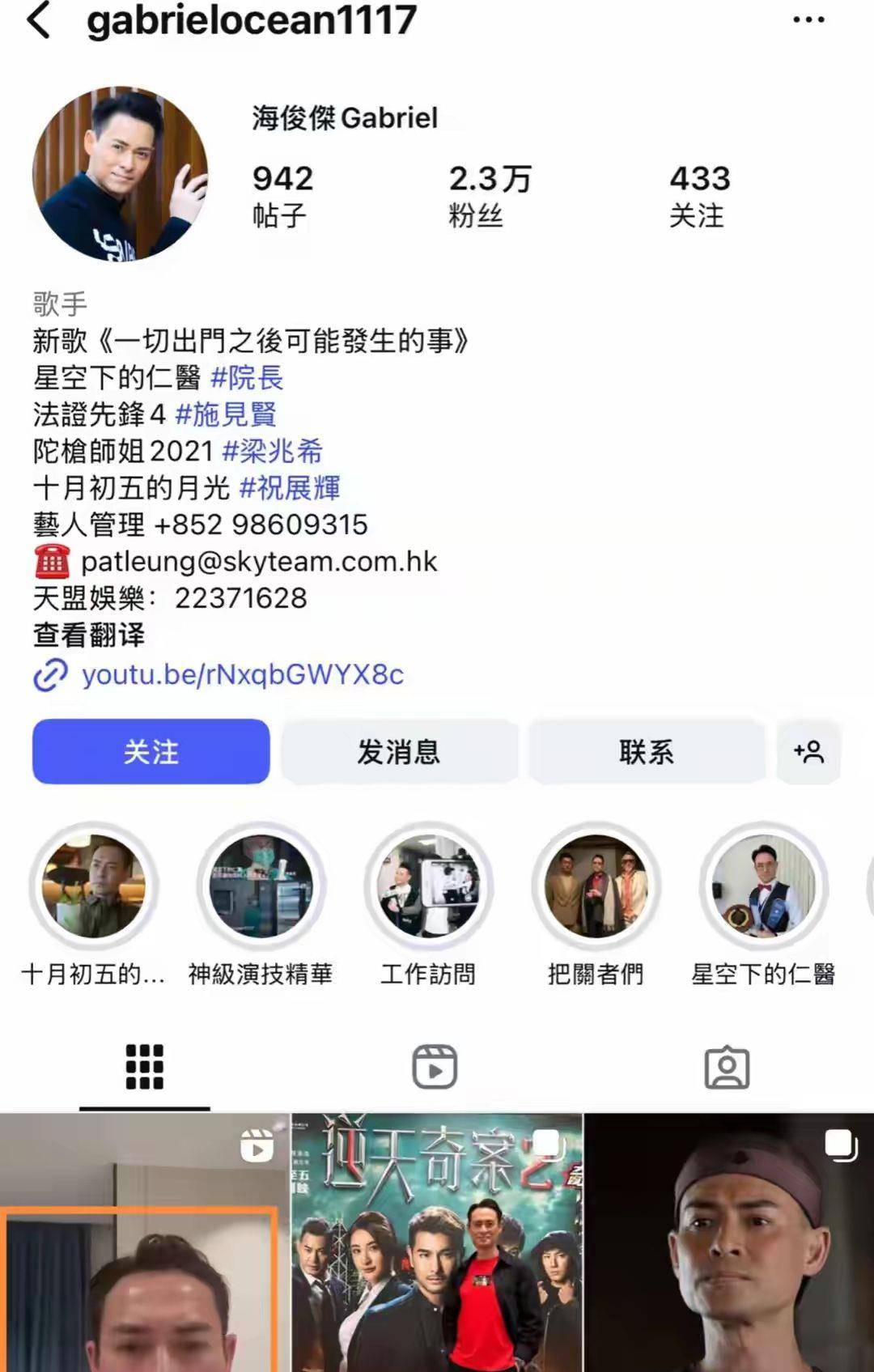Tap 查看翻译 to translate bio
874x1372 pixels.
coord(89,635)
